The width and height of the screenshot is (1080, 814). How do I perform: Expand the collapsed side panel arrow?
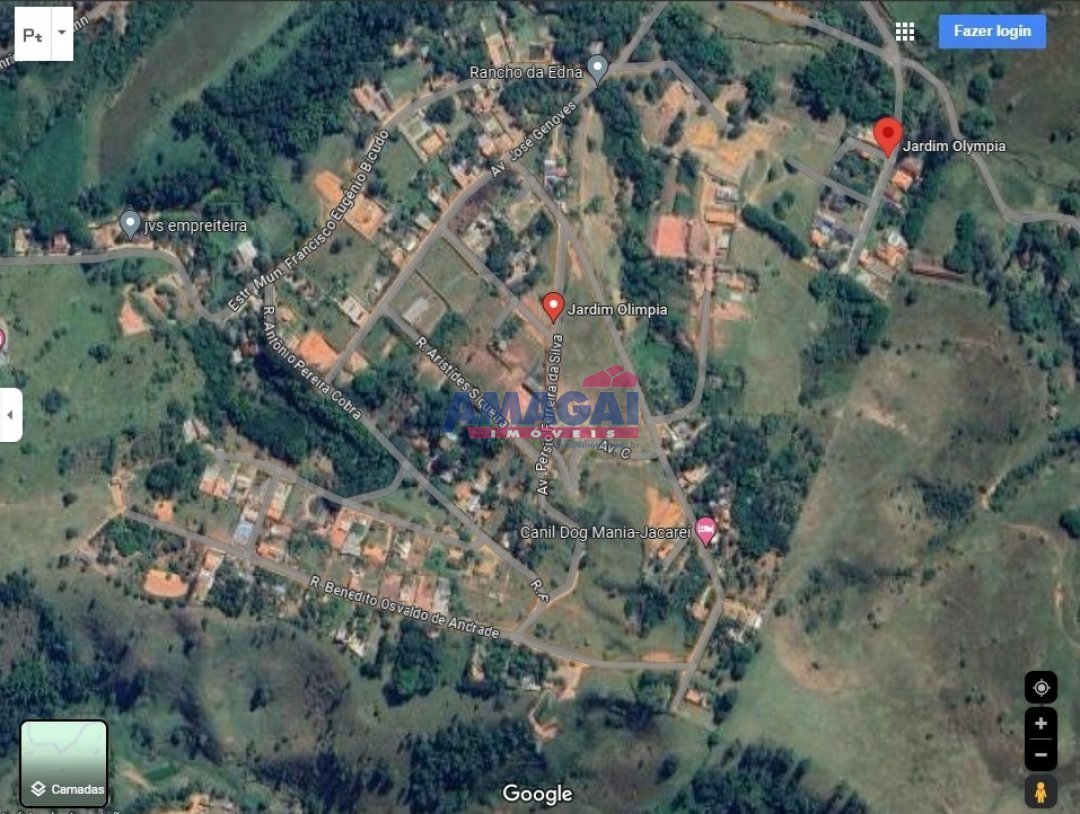[x=10, y=415]
